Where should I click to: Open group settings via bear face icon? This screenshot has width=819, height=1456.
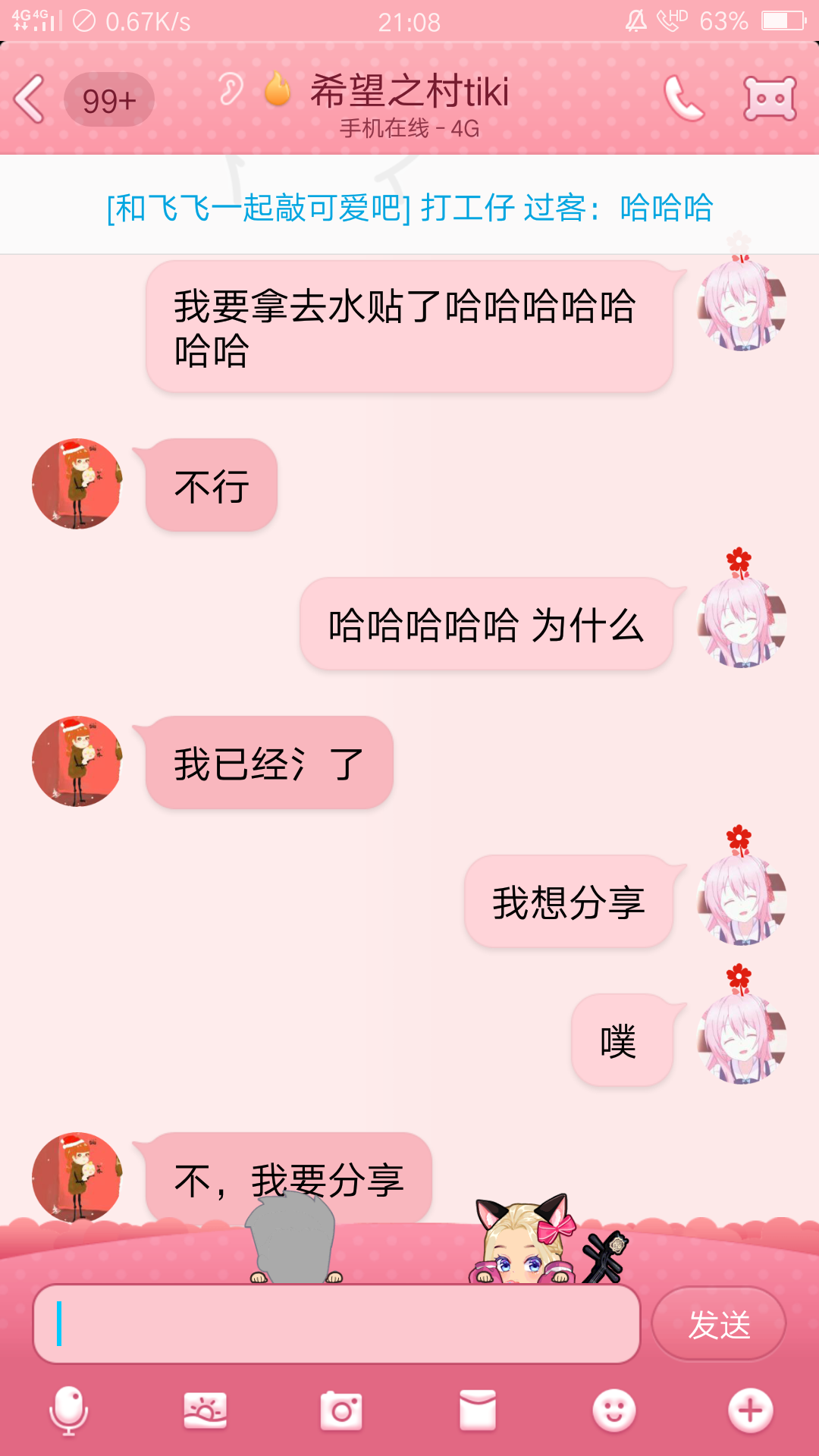(768, 97)
